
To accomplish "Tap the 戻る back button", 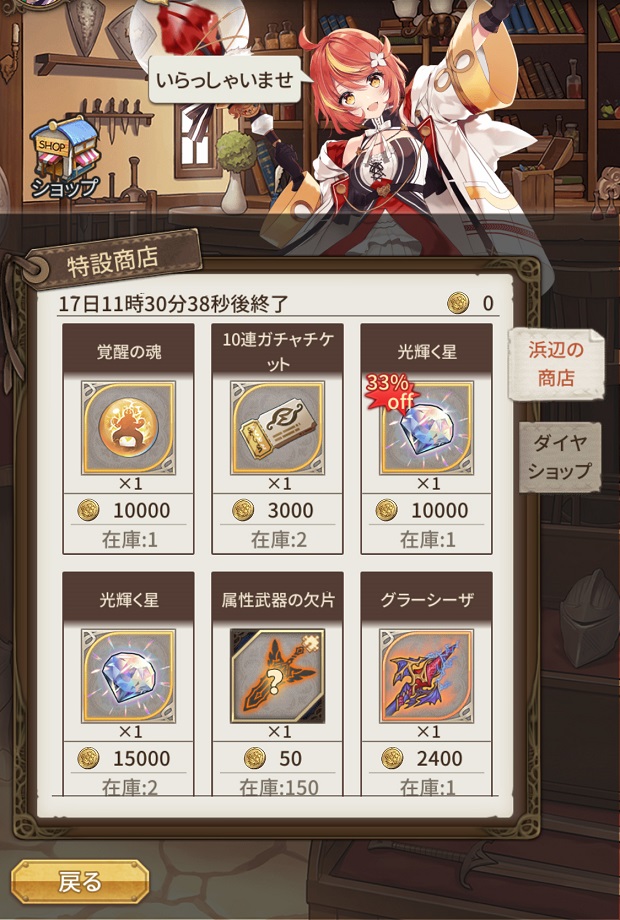I will pos(80,881).
